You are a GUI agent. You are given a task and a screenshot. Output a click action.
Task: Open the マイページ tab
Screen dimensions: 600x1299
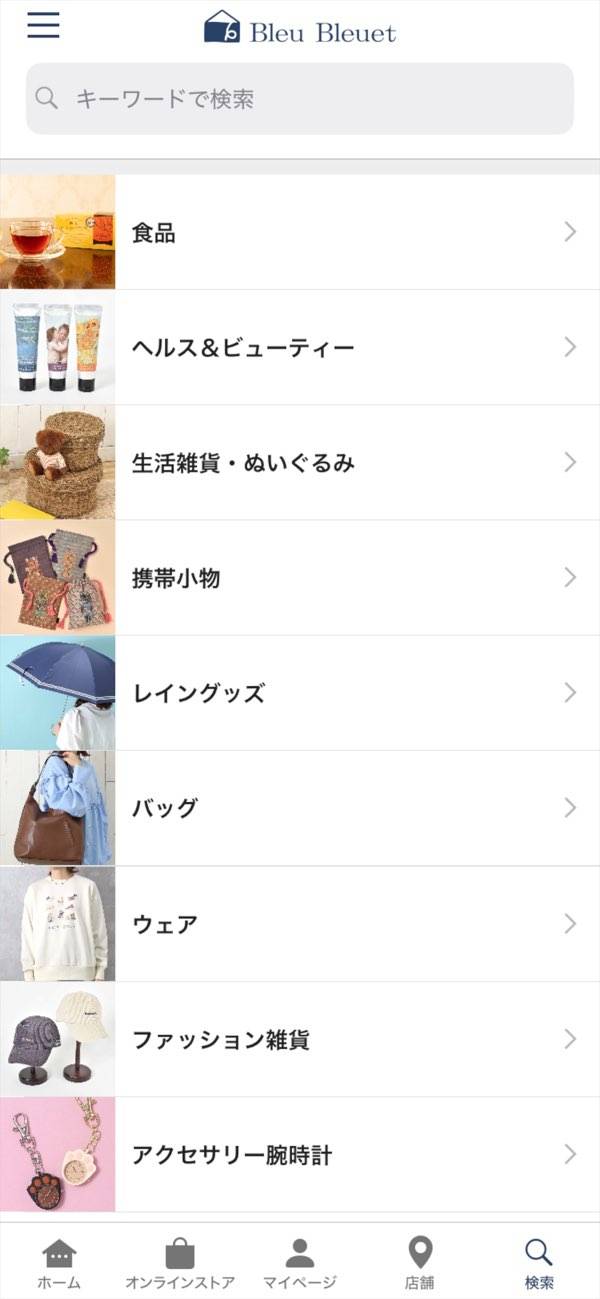[300, 1263]
